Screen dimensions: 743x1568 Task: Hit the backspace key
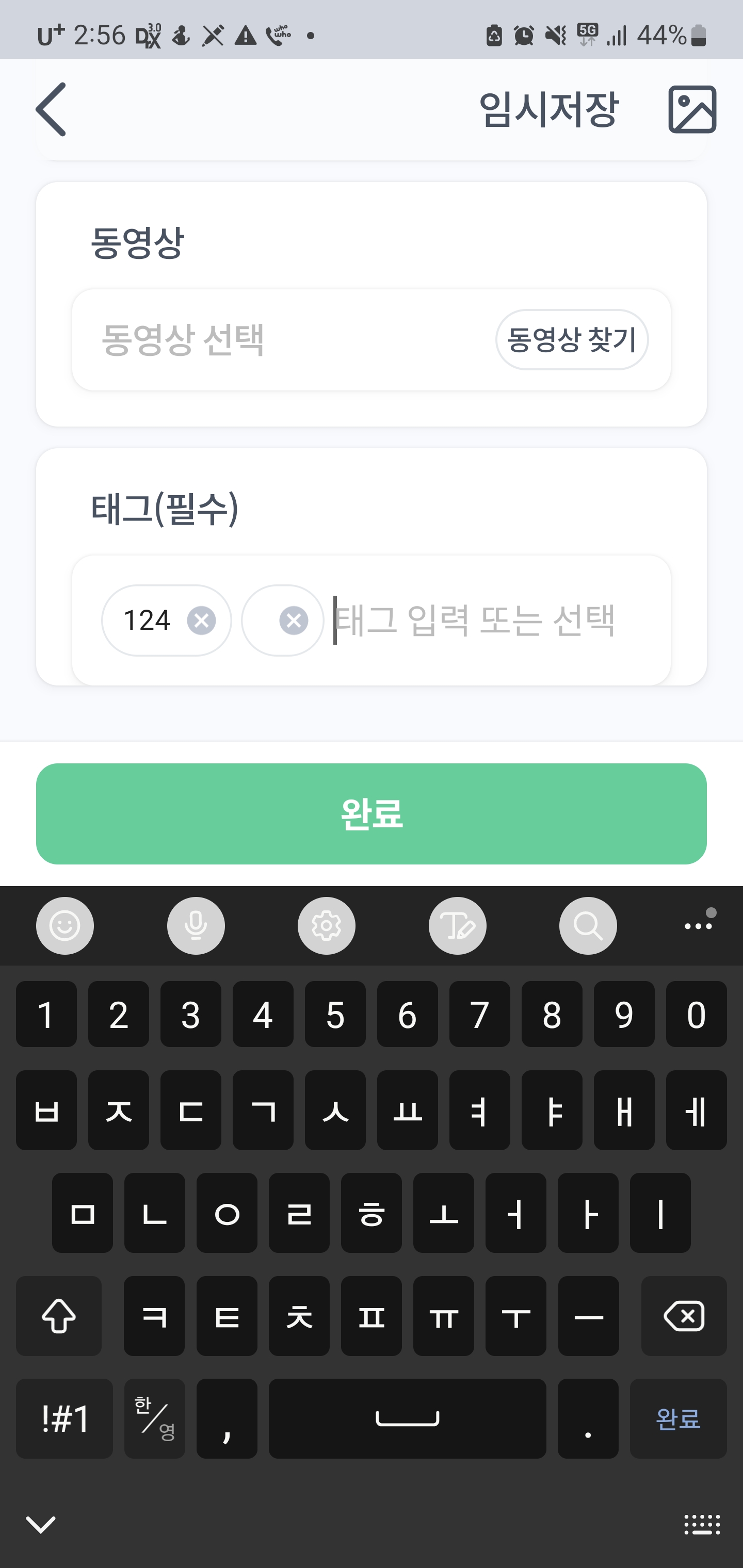pos(683,1316)
